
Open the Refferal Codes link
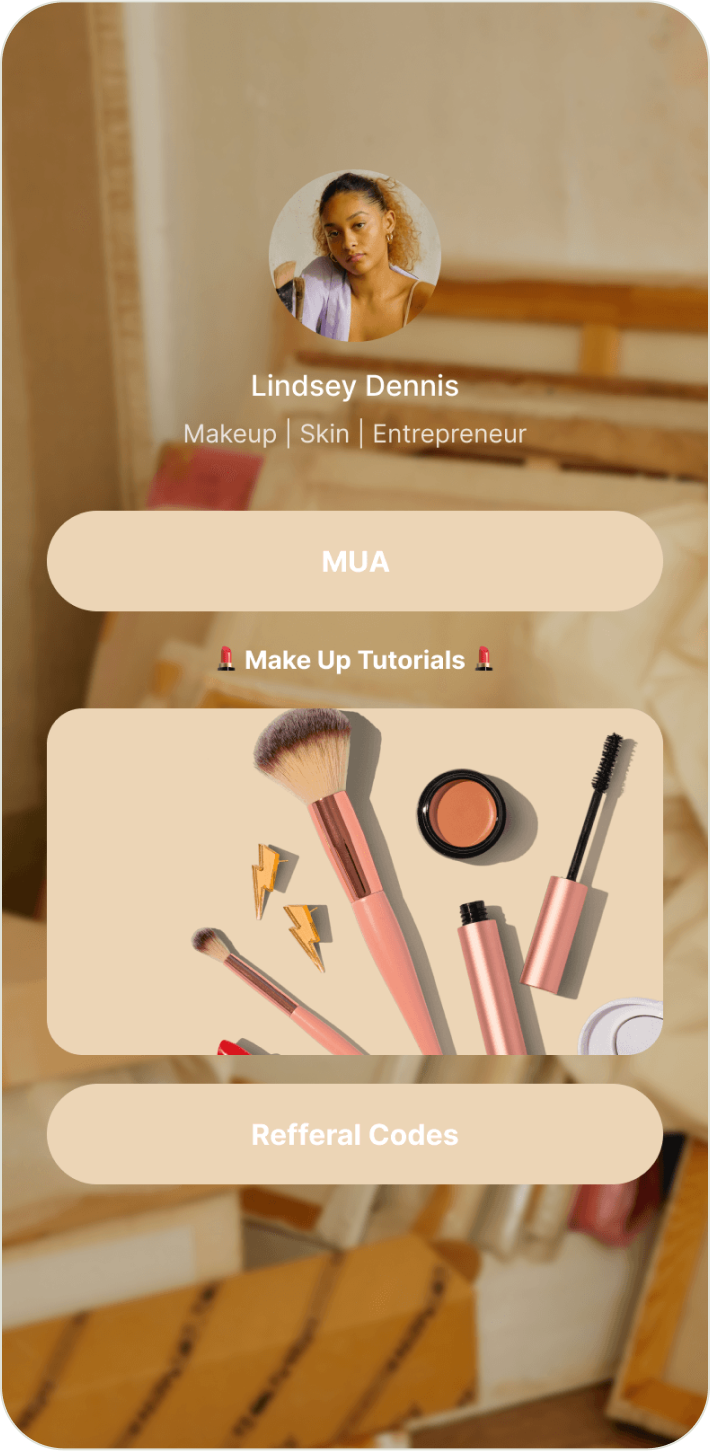click(x=355, y=1134)
